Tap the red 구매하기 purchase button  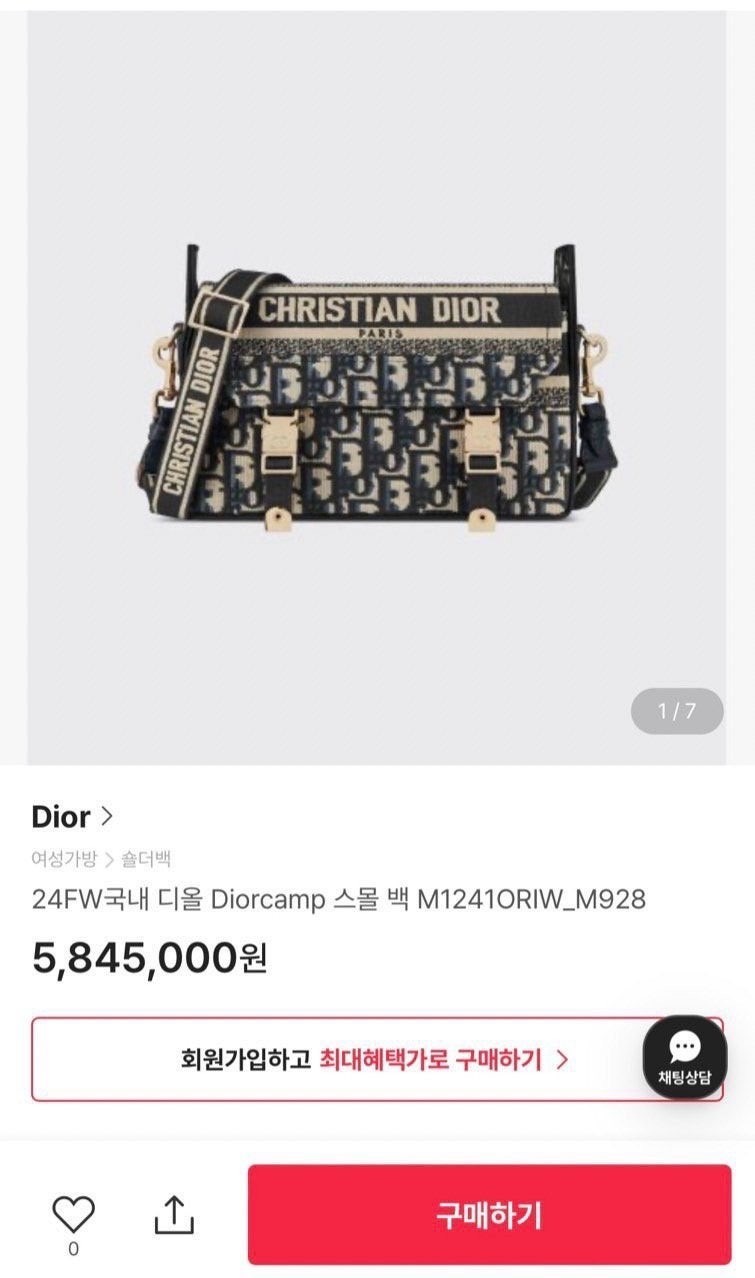tap(489, 1215)
